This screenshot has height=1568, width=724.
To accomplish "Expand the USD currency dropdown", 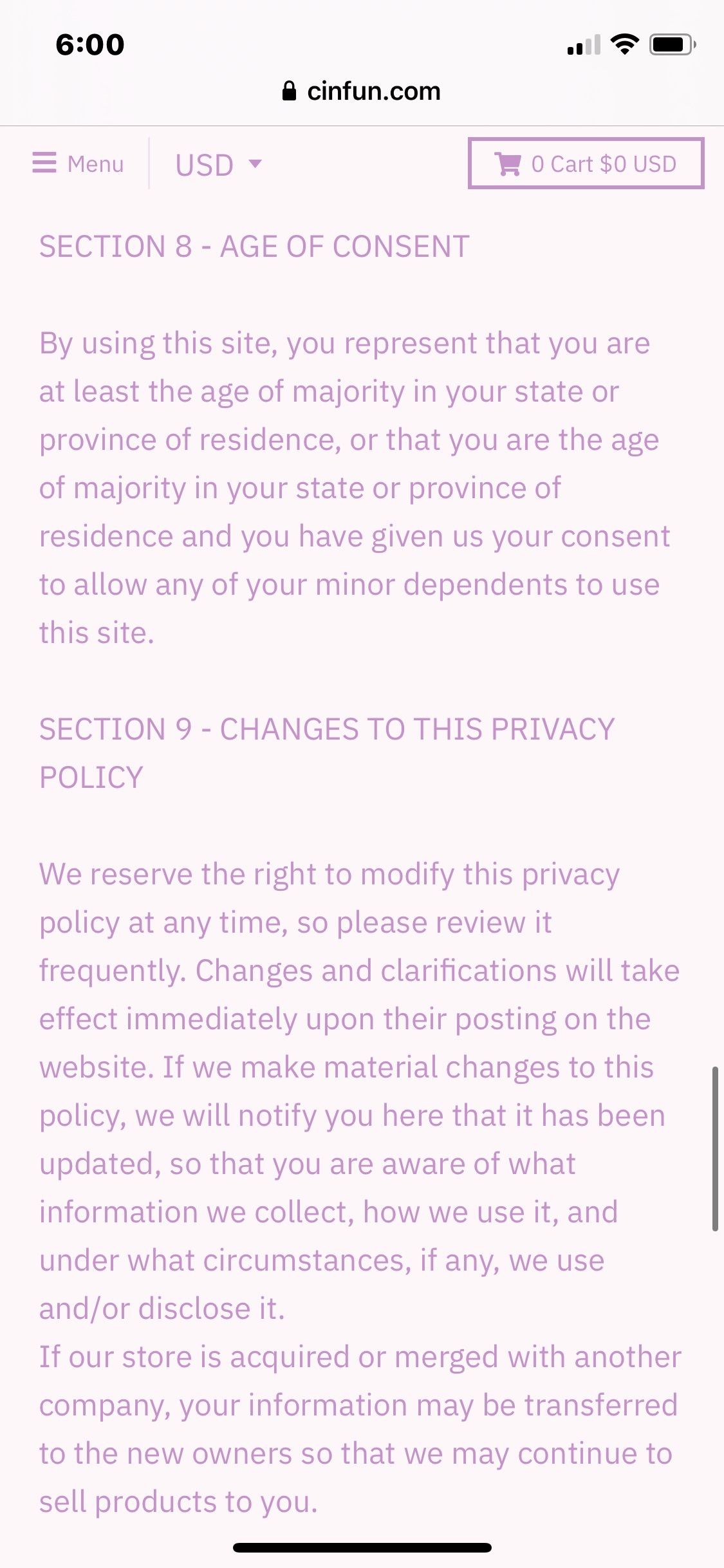I will tap(218, 165).
